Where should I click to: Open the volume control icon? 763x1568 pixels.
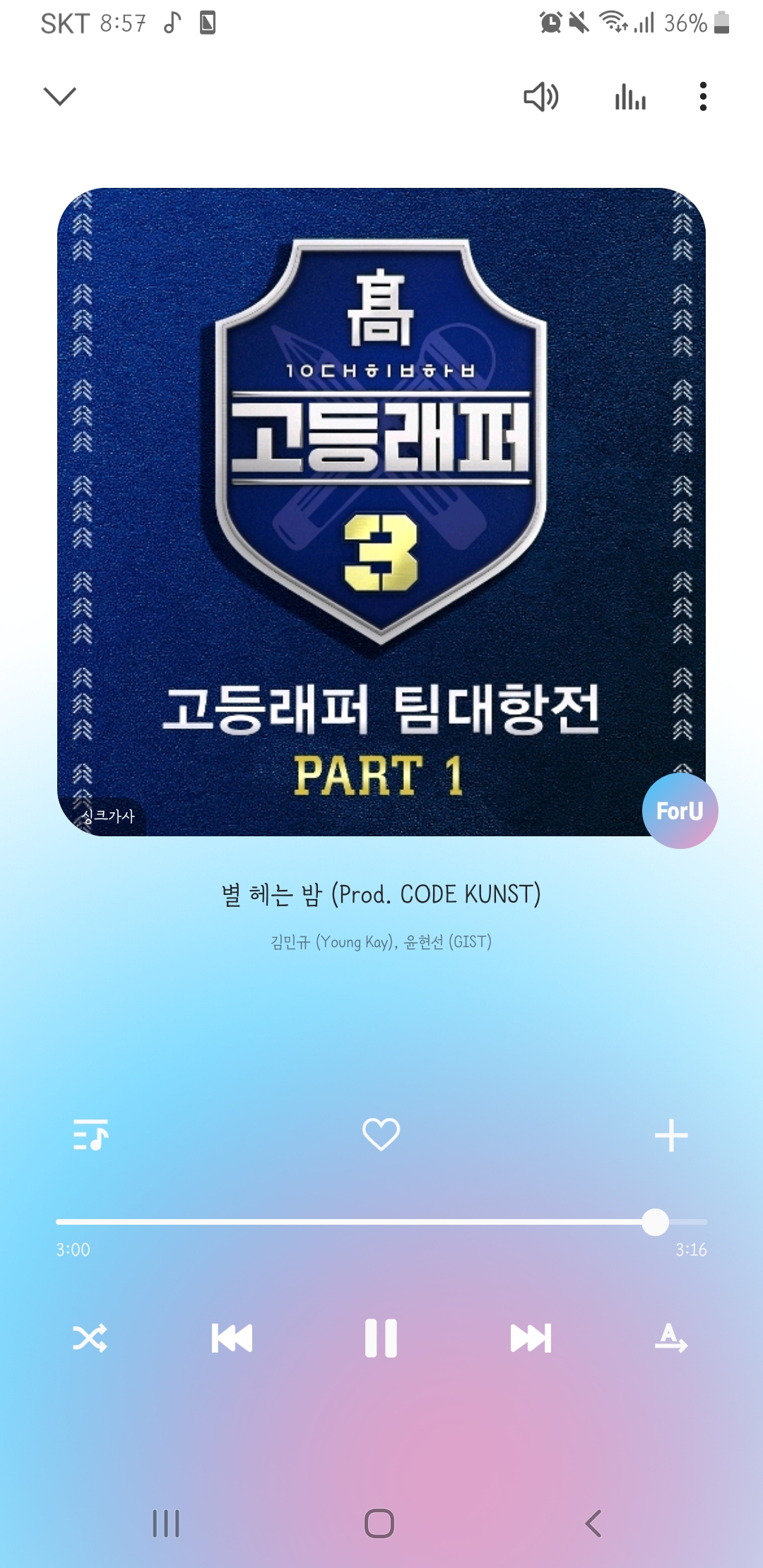pos(540,98)
